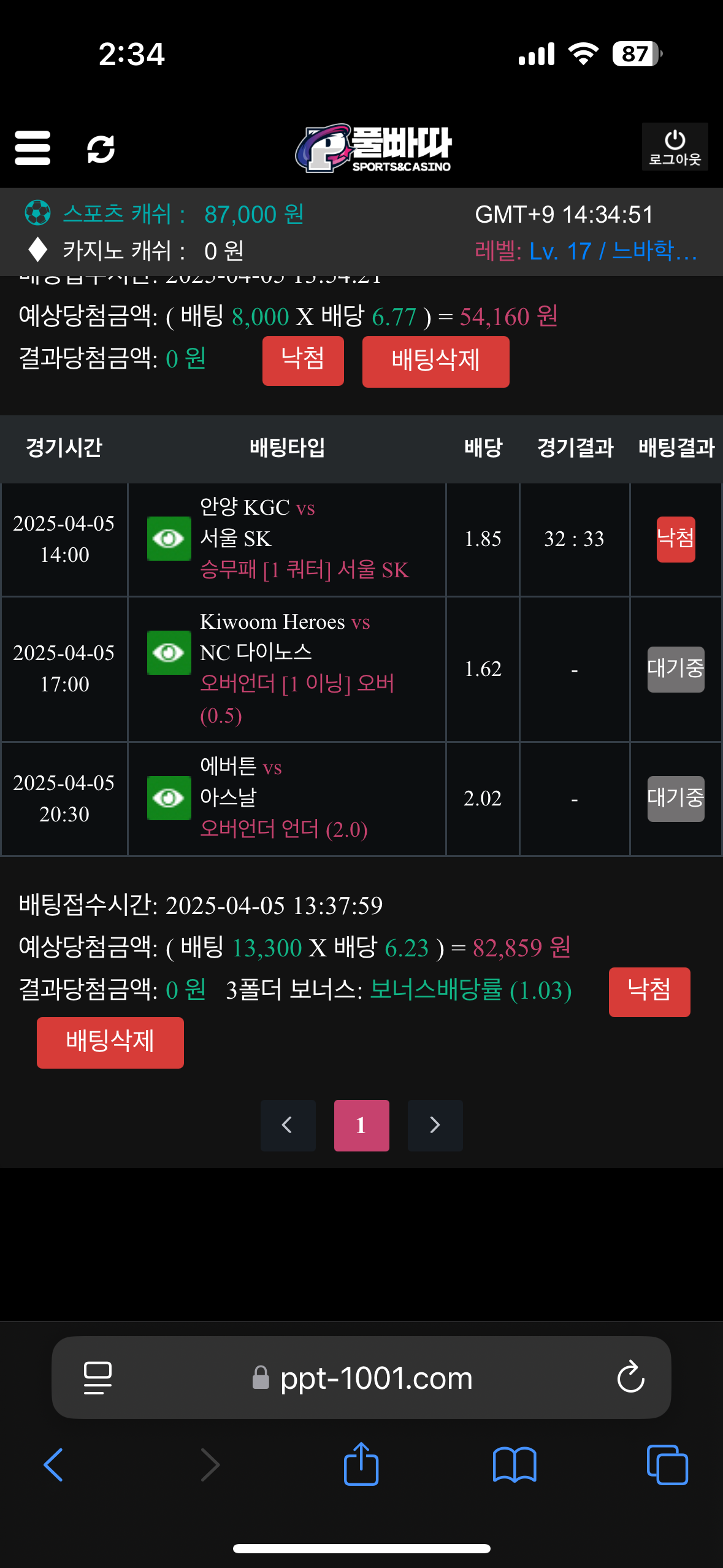
Task: Go to the previous page of bets
Action: click(x=288, y=1125)
